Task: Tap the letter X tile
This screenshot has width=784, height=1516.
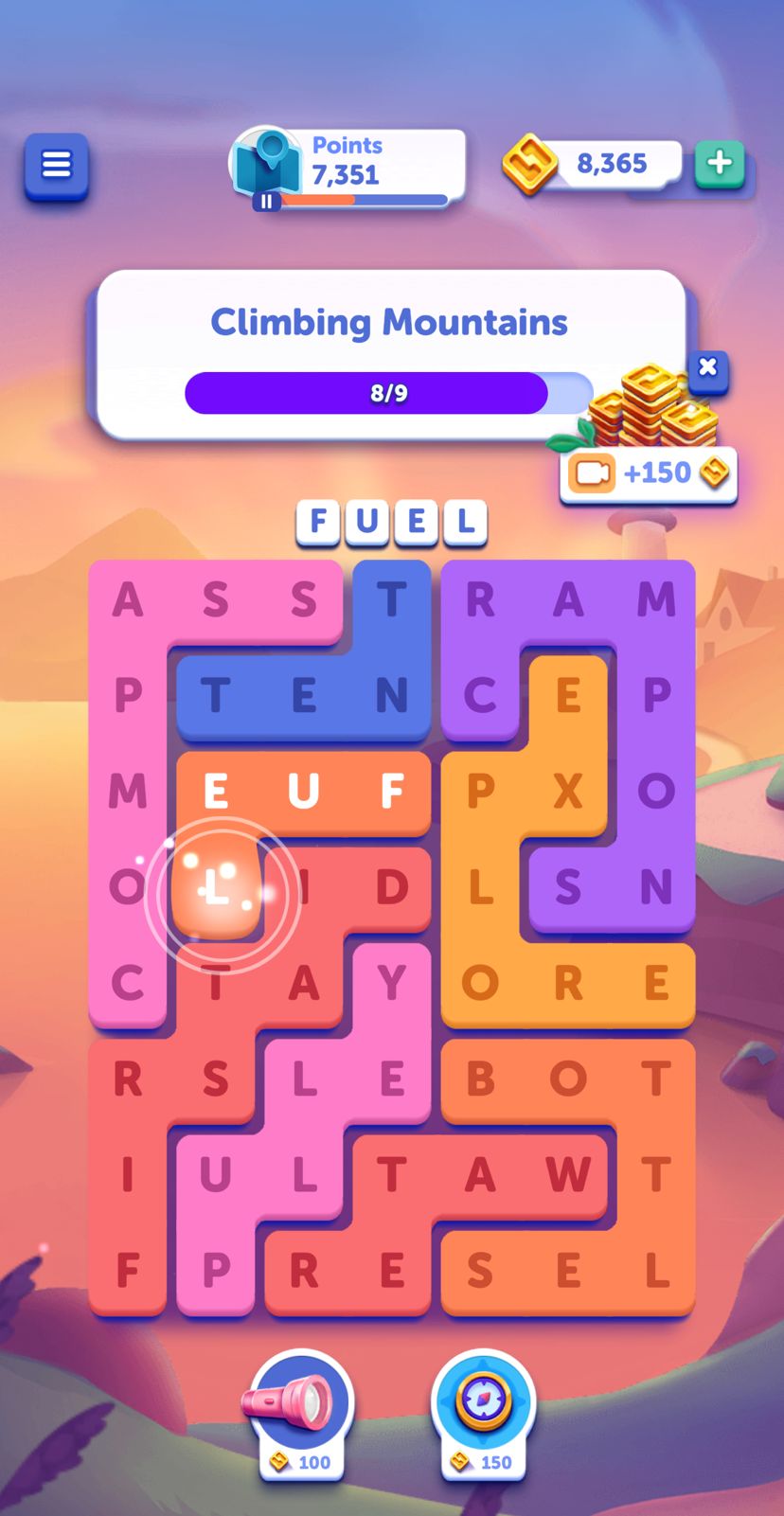Action: [x=568, y=791]
